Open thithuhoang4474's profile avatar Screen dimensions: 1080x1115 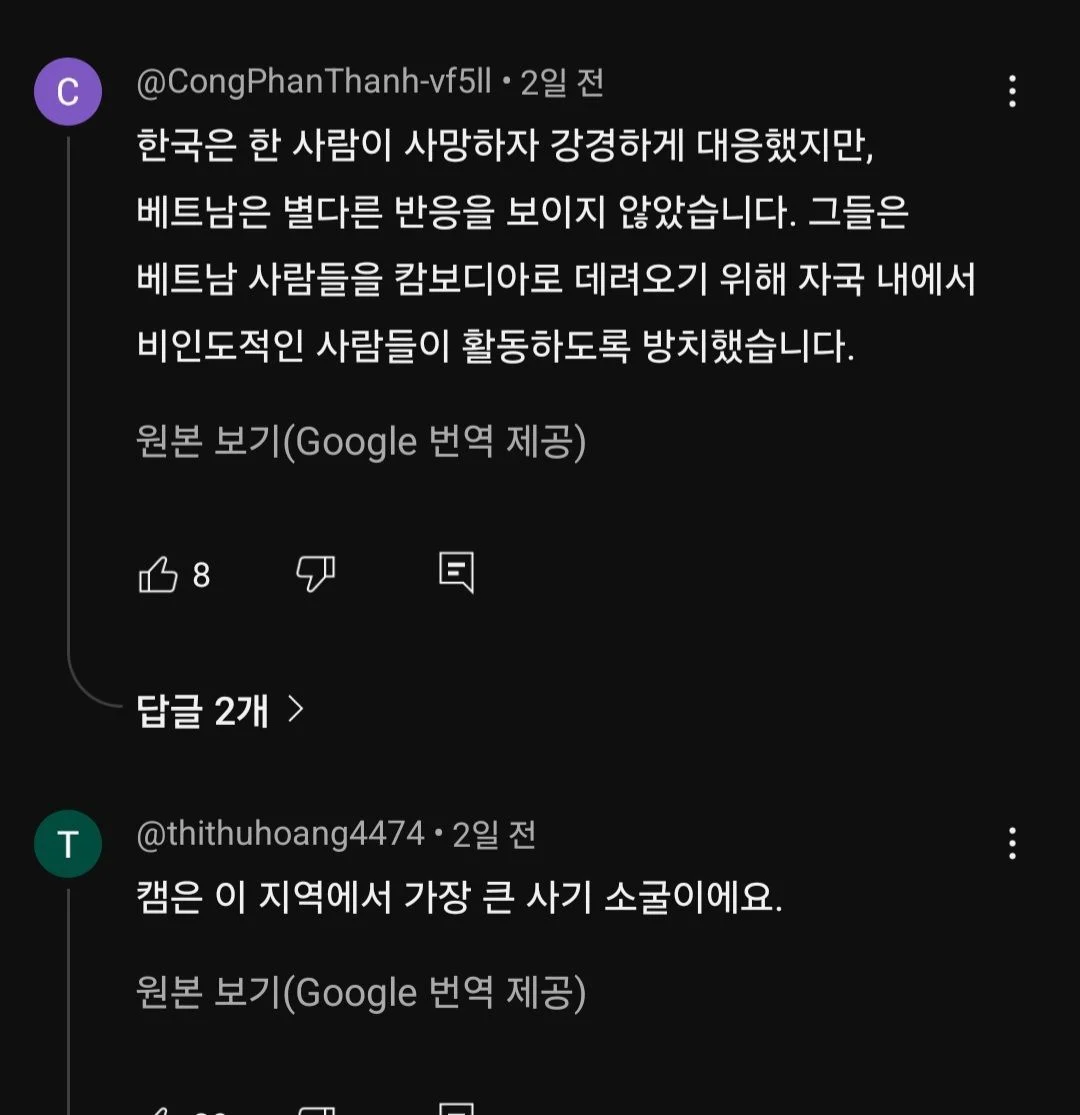pyautogui.click(x=68, y=844)
